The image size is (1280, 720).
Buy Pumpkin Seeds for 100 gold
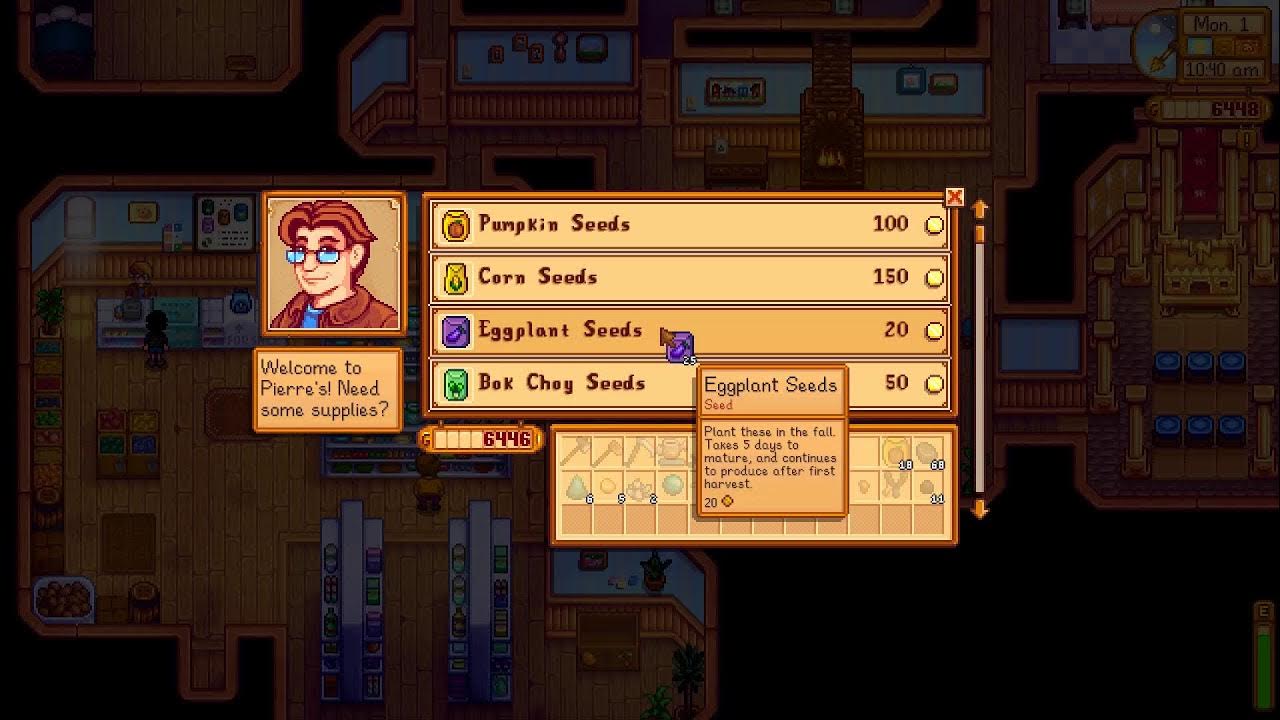(x=688, y=225)
